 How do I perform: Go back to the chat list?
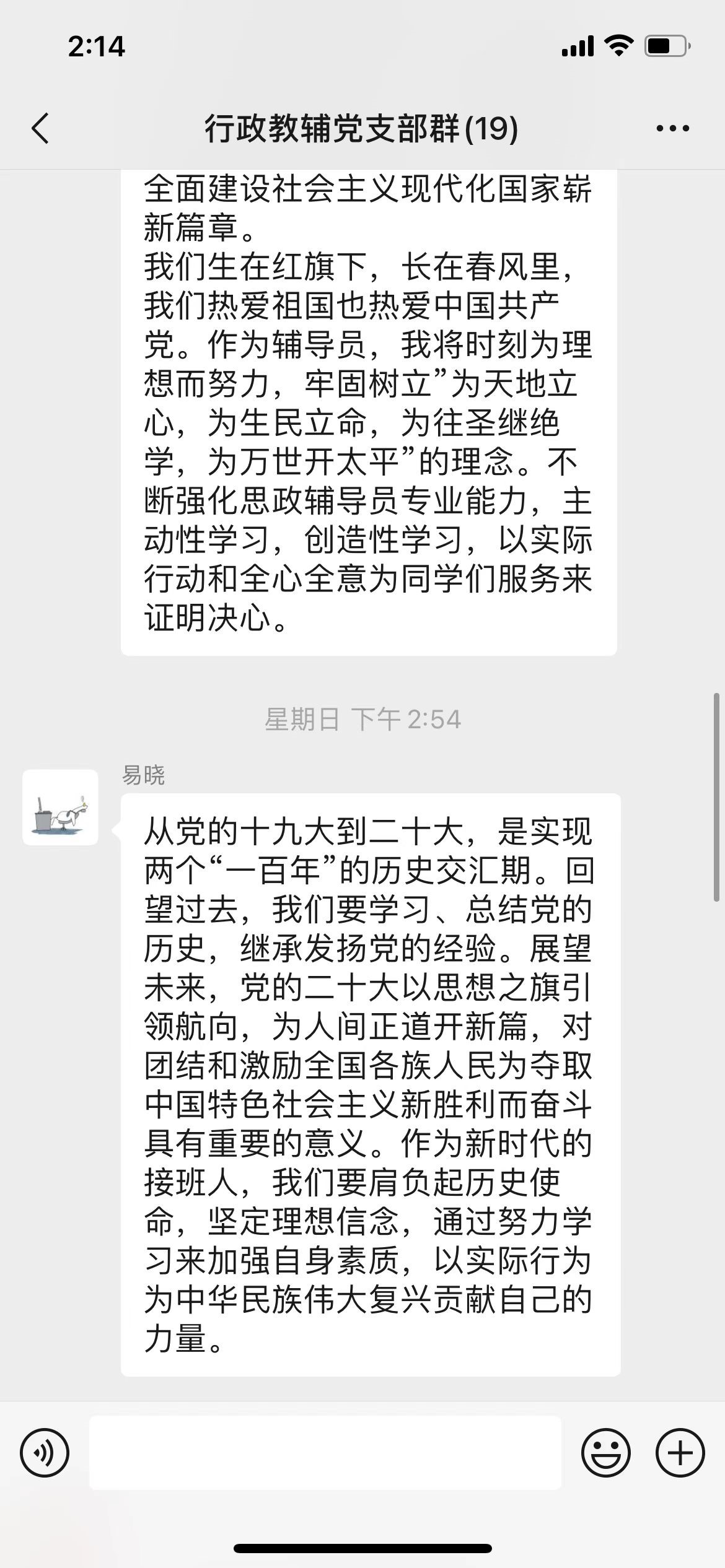[40, 129]
